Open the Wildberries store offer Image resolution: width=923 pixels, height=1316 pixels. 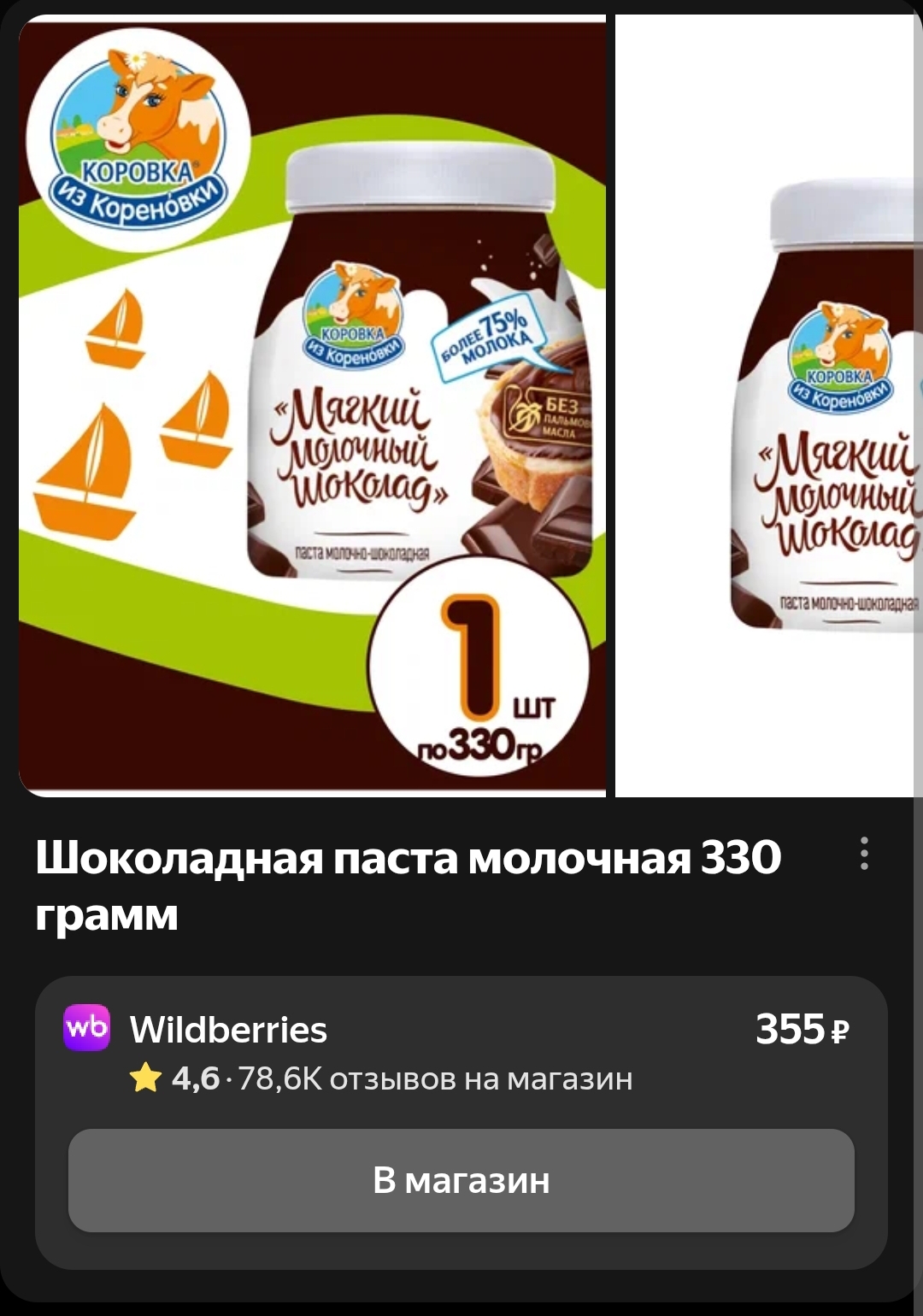pyautogui.click(x=228, y=1031)
